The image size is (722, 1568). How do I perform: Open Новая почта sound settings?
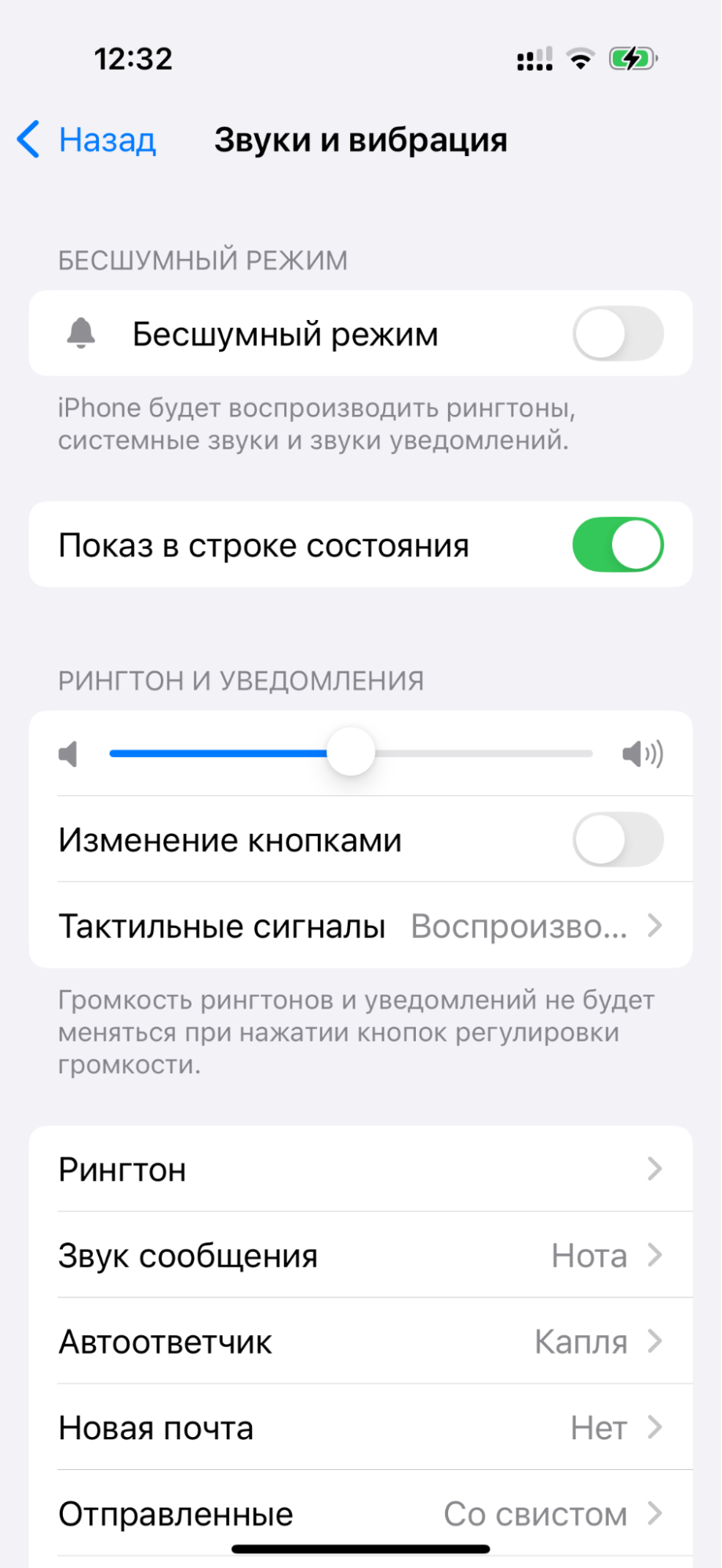pyautogui.click(x=361, y=1428)
